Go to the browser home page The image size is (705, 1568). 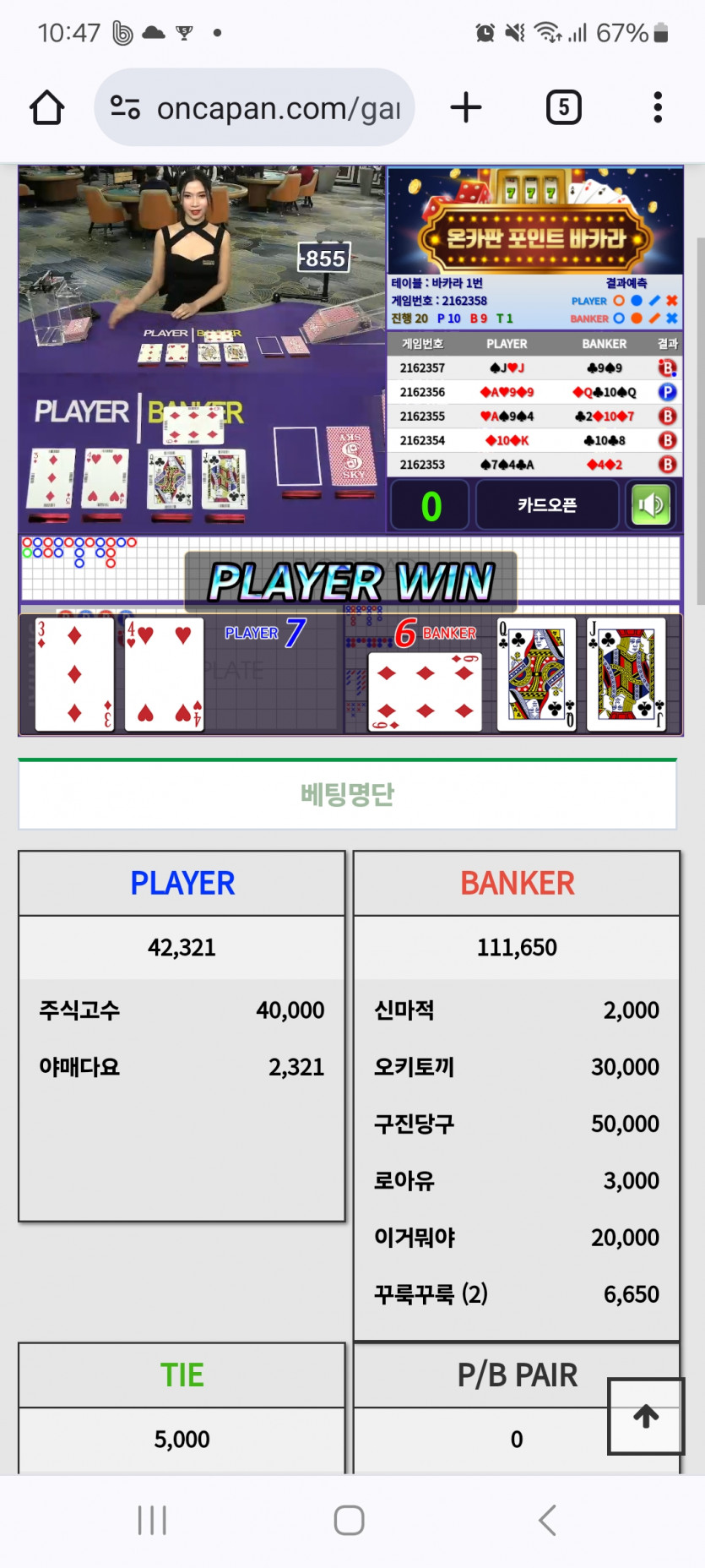tap(47, 108)
